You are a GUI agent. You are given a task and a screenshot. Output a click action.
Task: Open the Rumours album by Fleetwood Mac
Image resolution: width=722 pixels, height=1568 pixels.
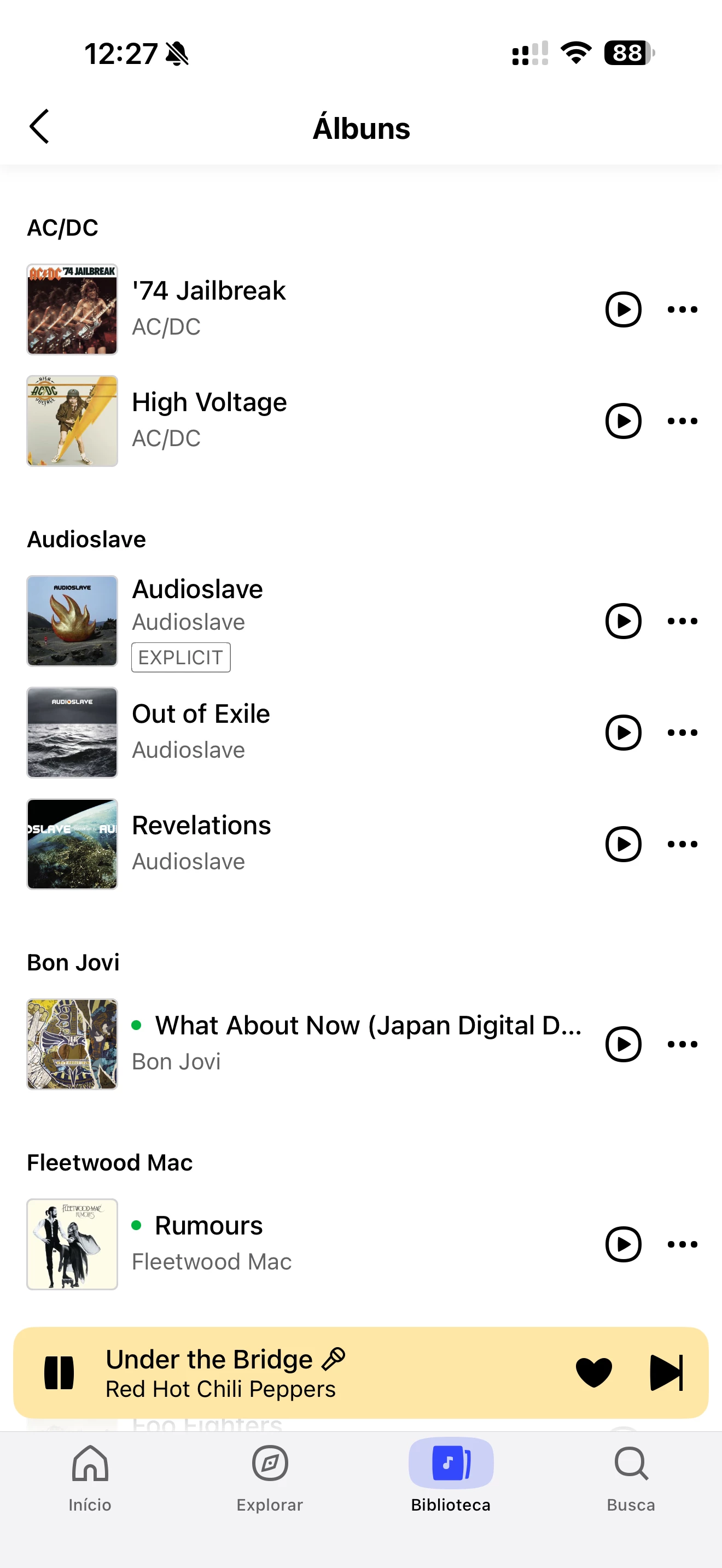(x=209, y=1226)
